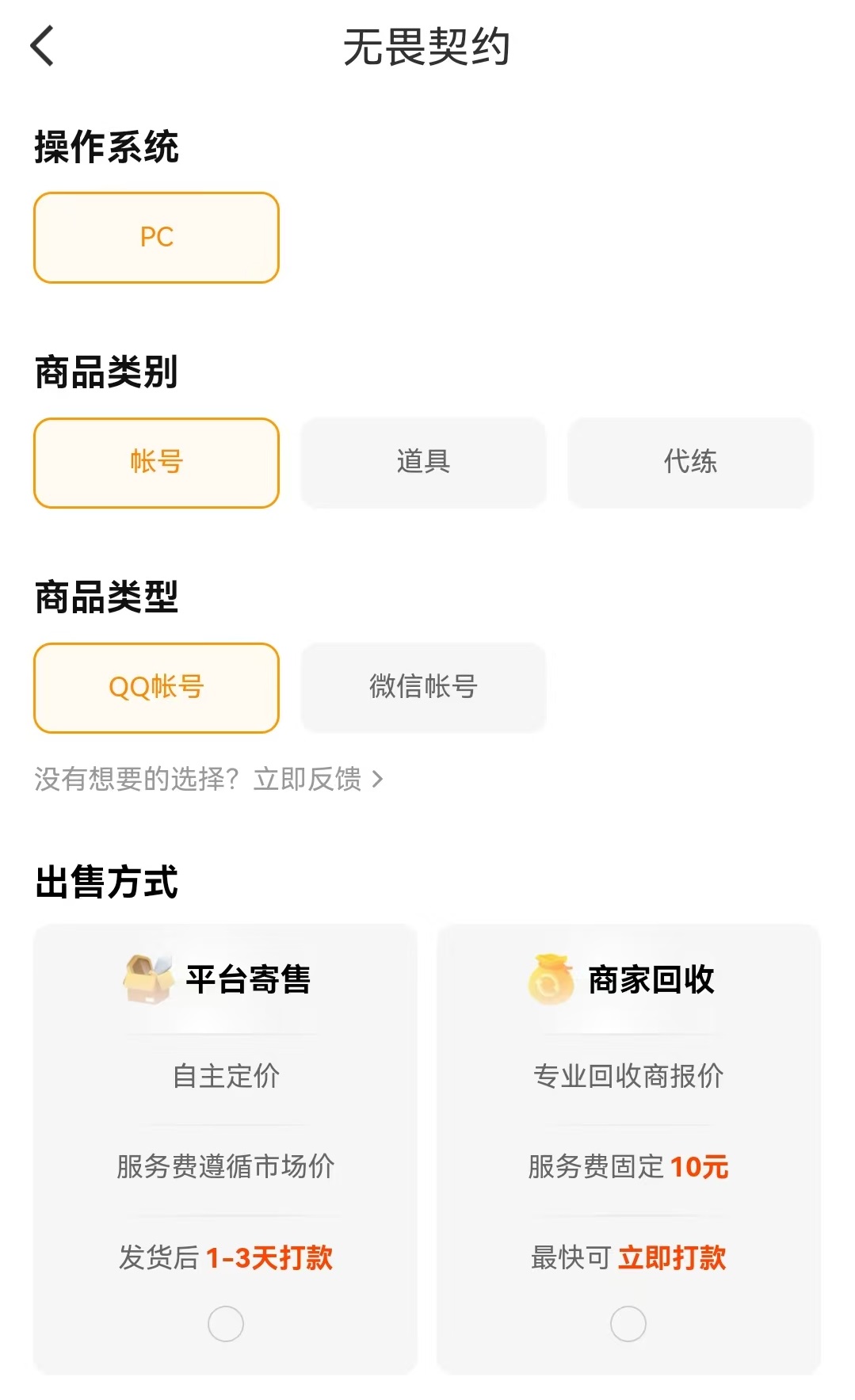Click the 无畏契约 title text
The width and height of the screenshot is (855, 1400).
click(x=427, y=45)
